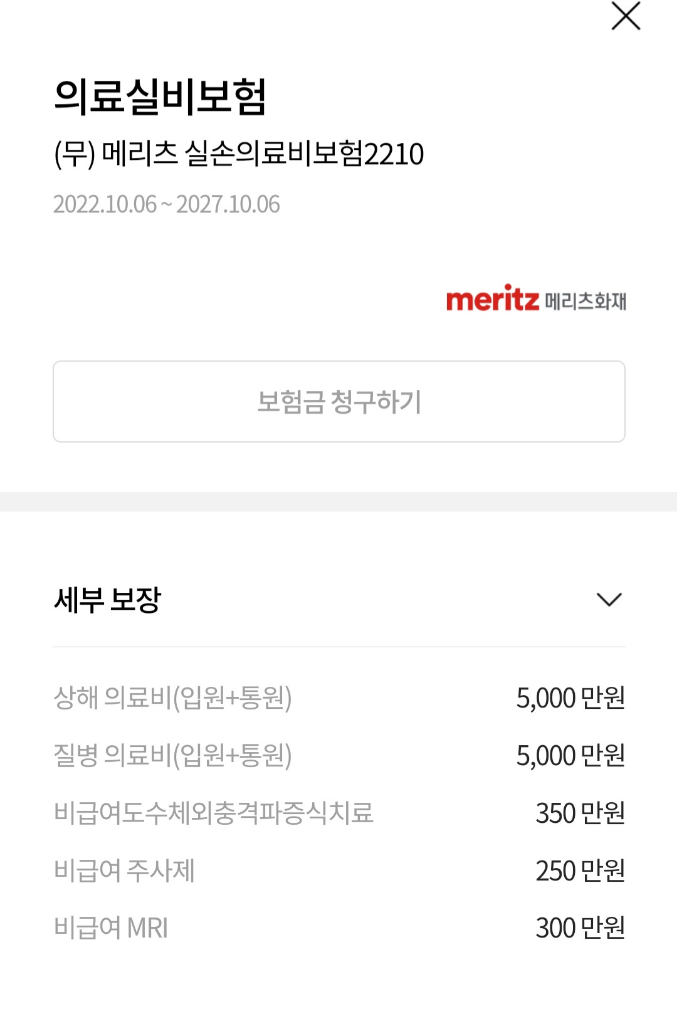Collapse the 세부 보장 section
This screenshot has width=677, height=1024.
pos(608,600)
